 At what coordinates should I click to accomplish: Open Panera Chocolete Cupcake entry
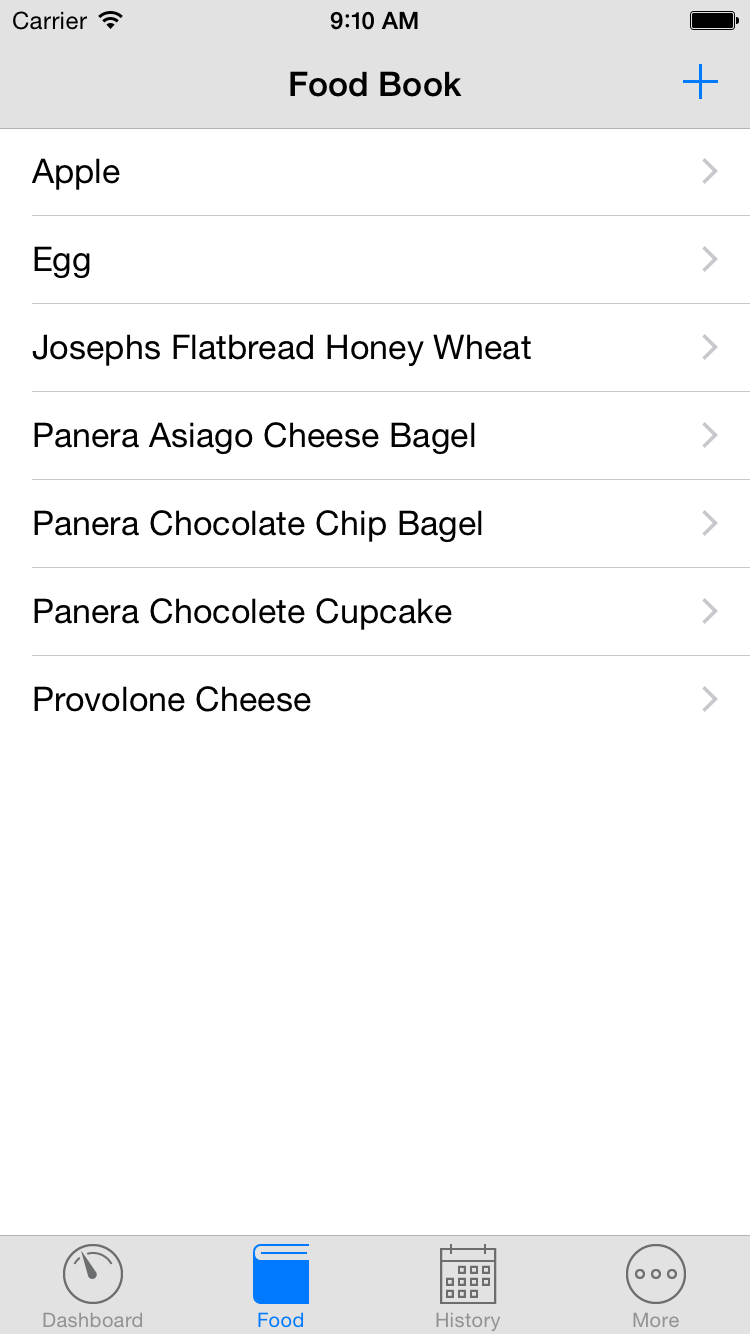[x=375, y=612]
